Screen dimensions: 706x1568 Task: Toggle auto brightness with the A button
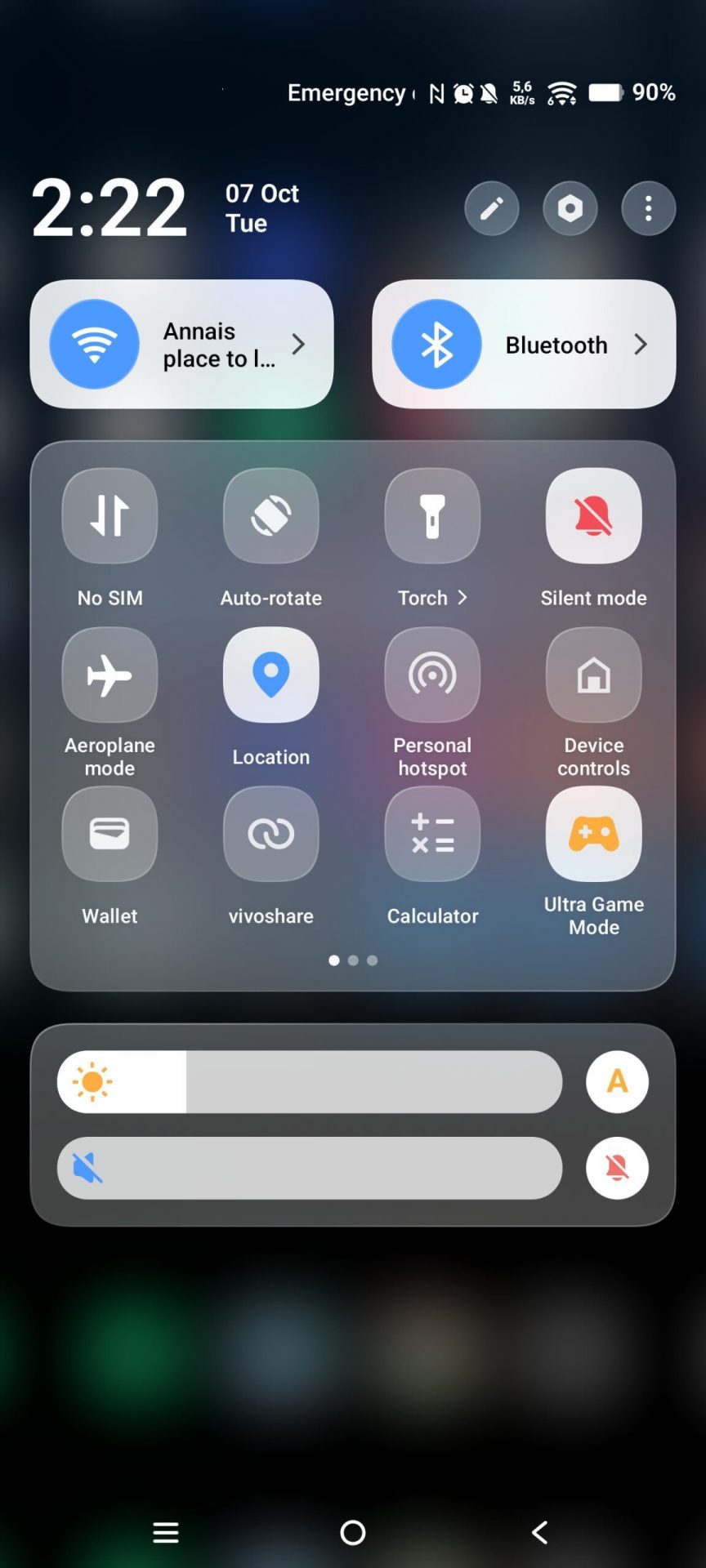[617, 1081]
